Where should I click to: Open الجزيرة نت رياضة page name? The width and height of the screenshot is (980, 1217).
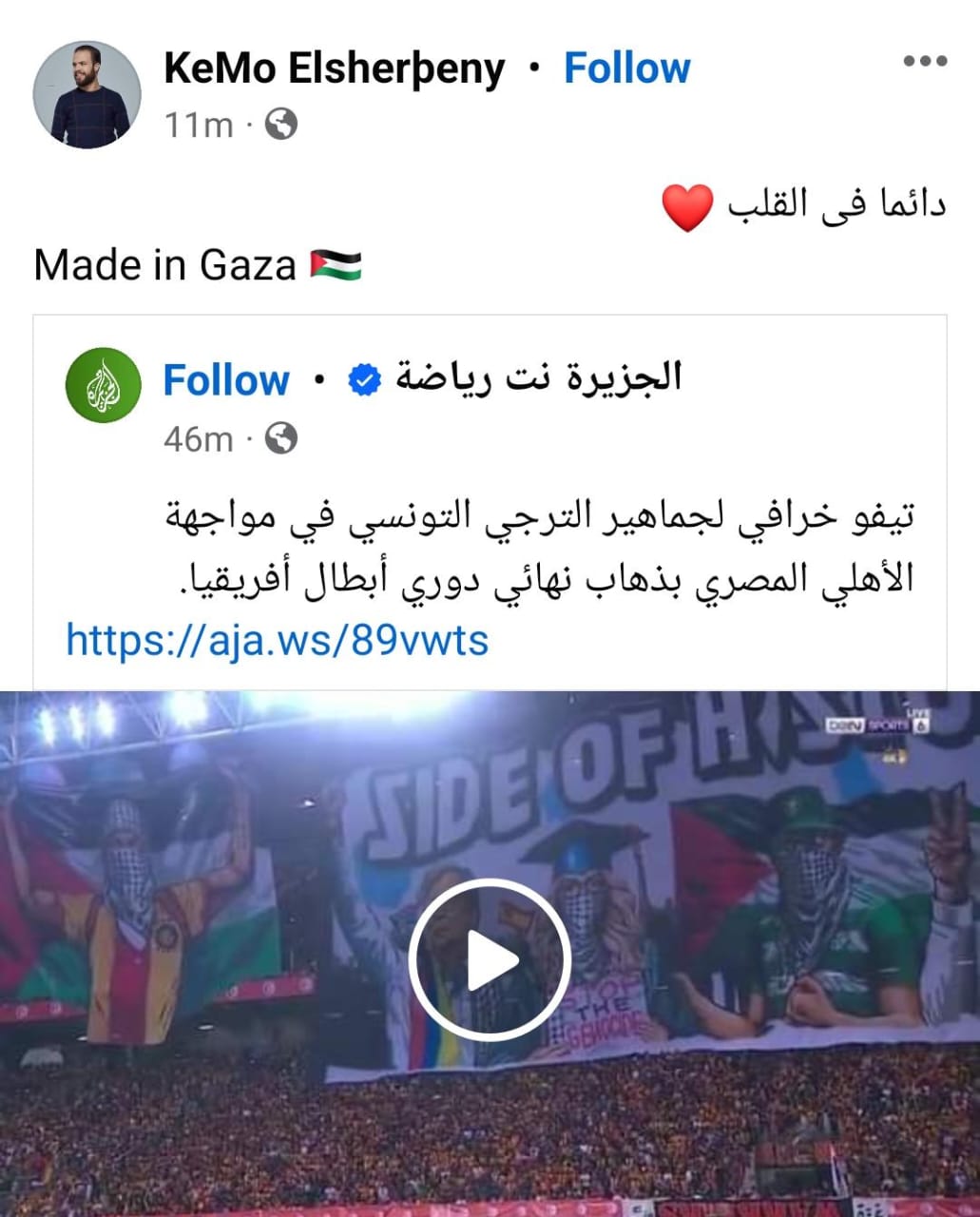(538, 378)
